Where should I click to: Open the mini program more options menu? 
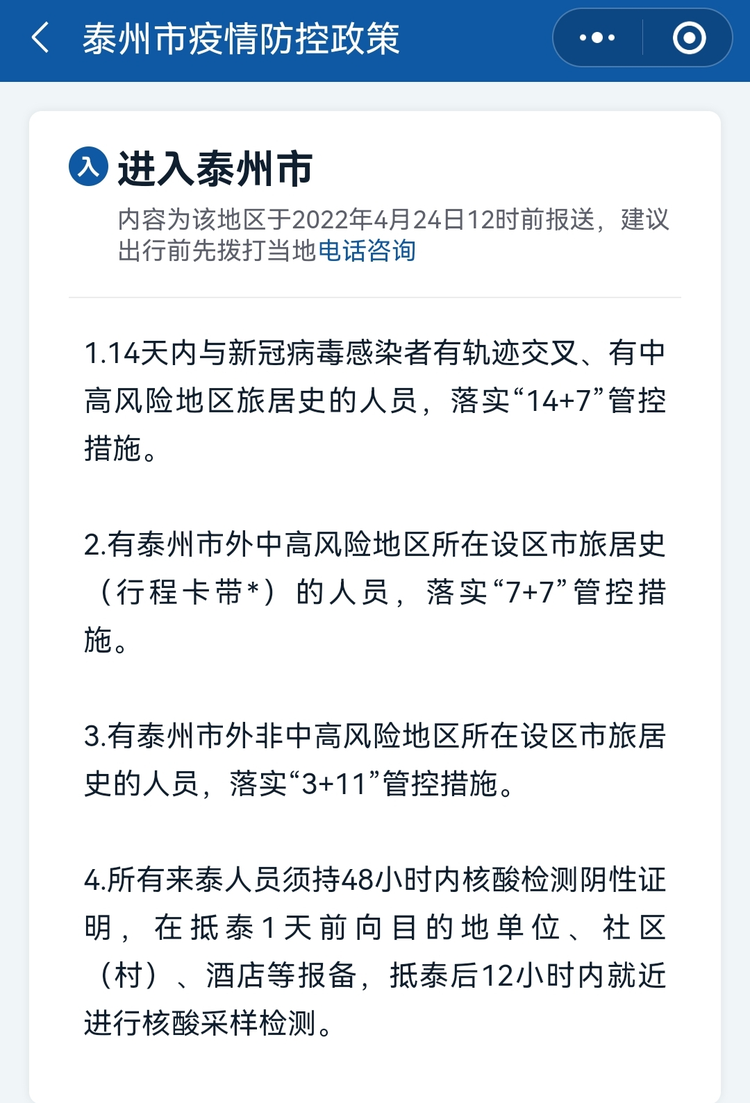[597, 38]
